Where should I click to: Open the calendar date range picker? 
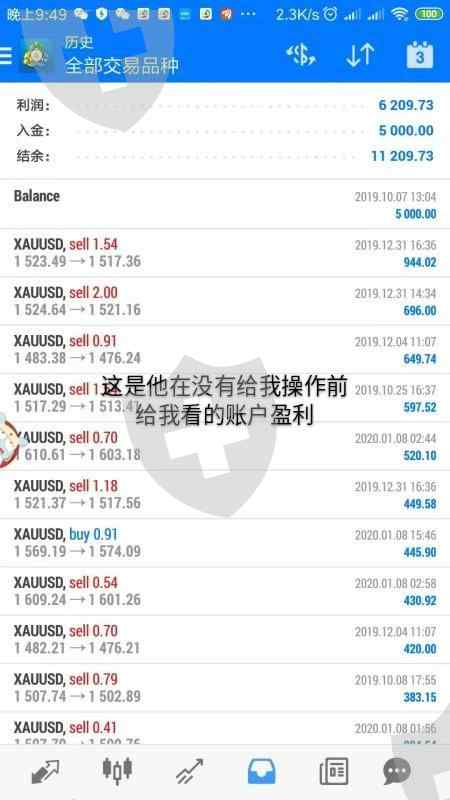pos(420,55)
